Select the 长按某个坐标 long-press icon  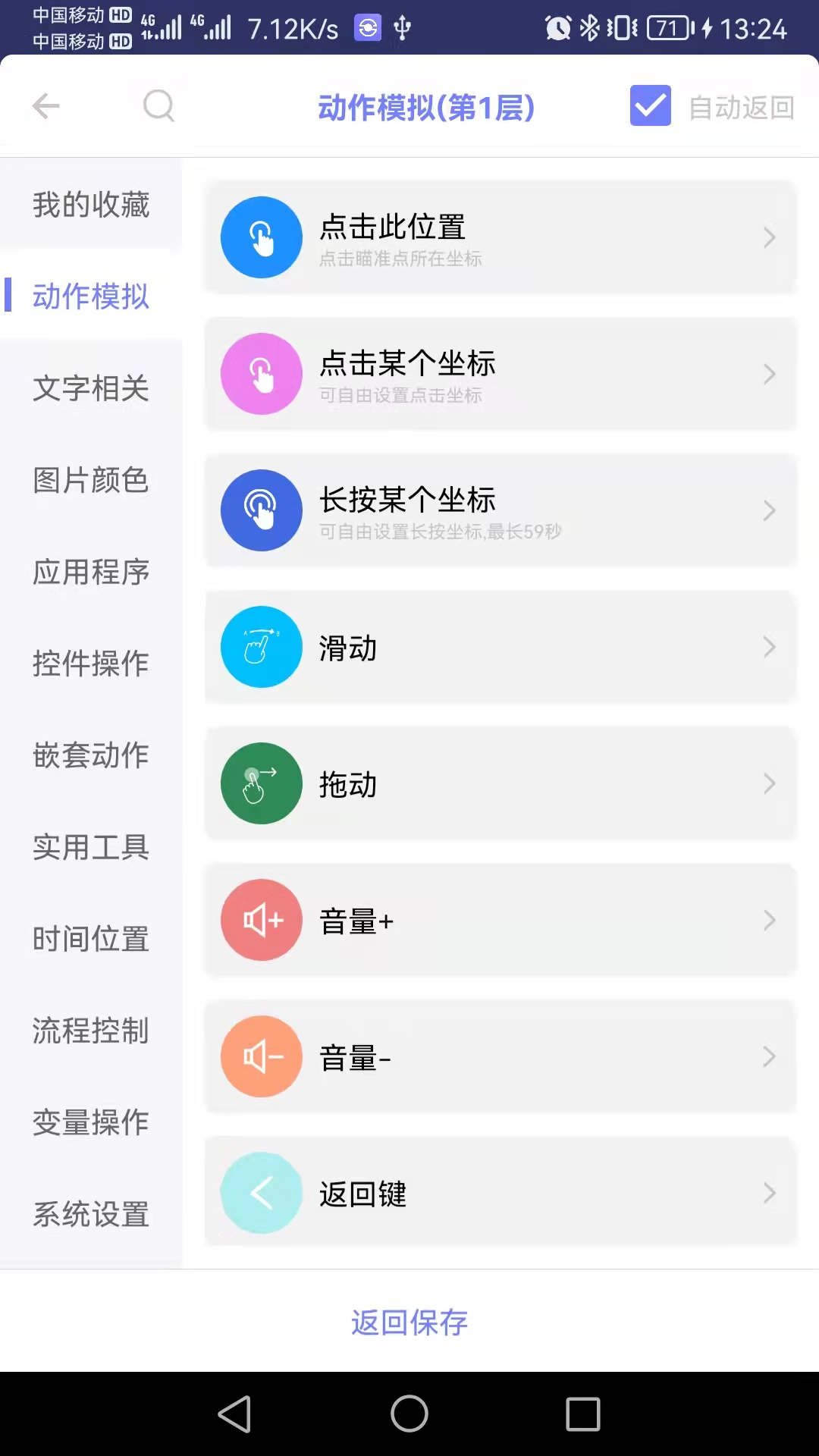[261, 510]
